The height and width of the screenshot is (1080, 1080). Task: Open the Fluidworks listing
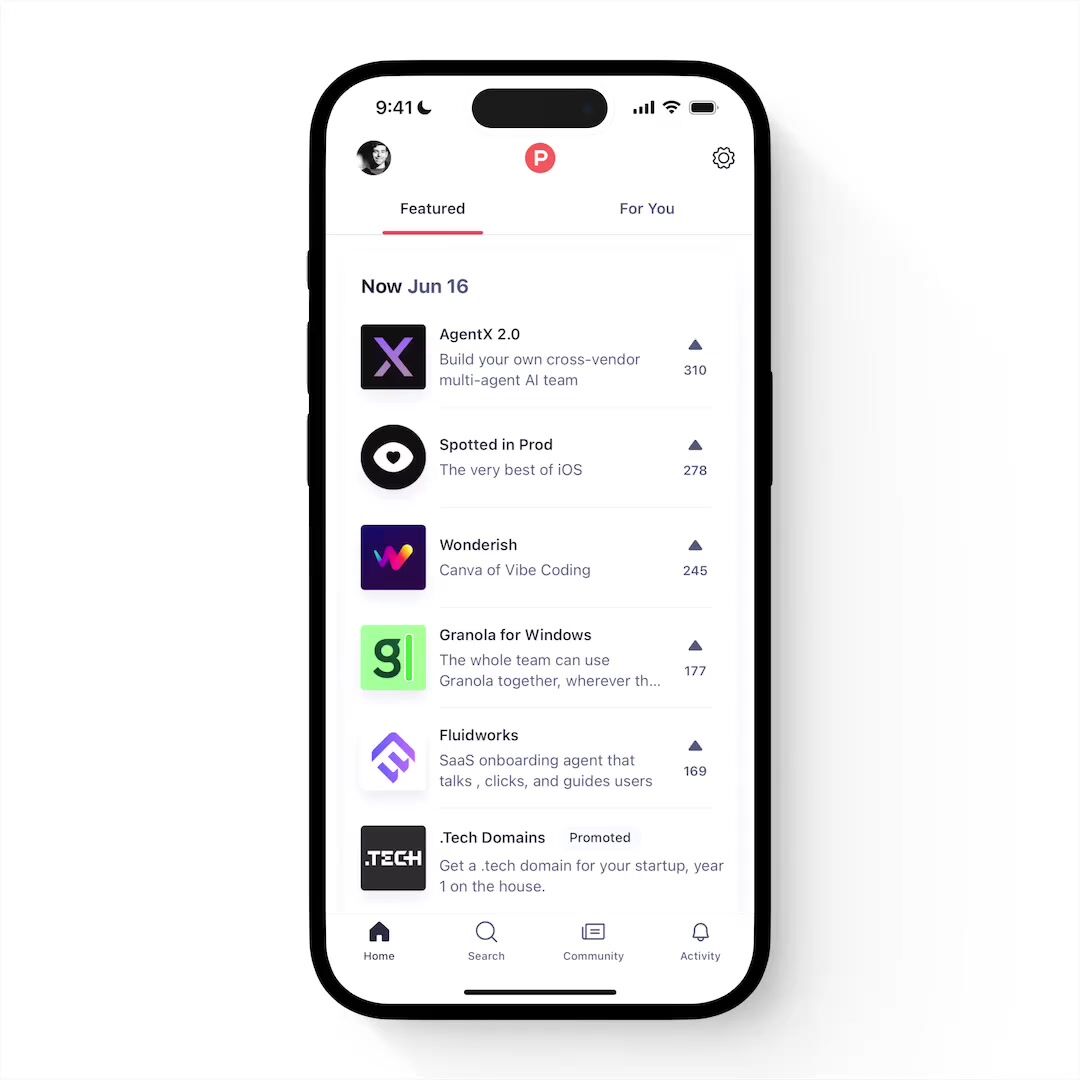click(x=517, y=758)
